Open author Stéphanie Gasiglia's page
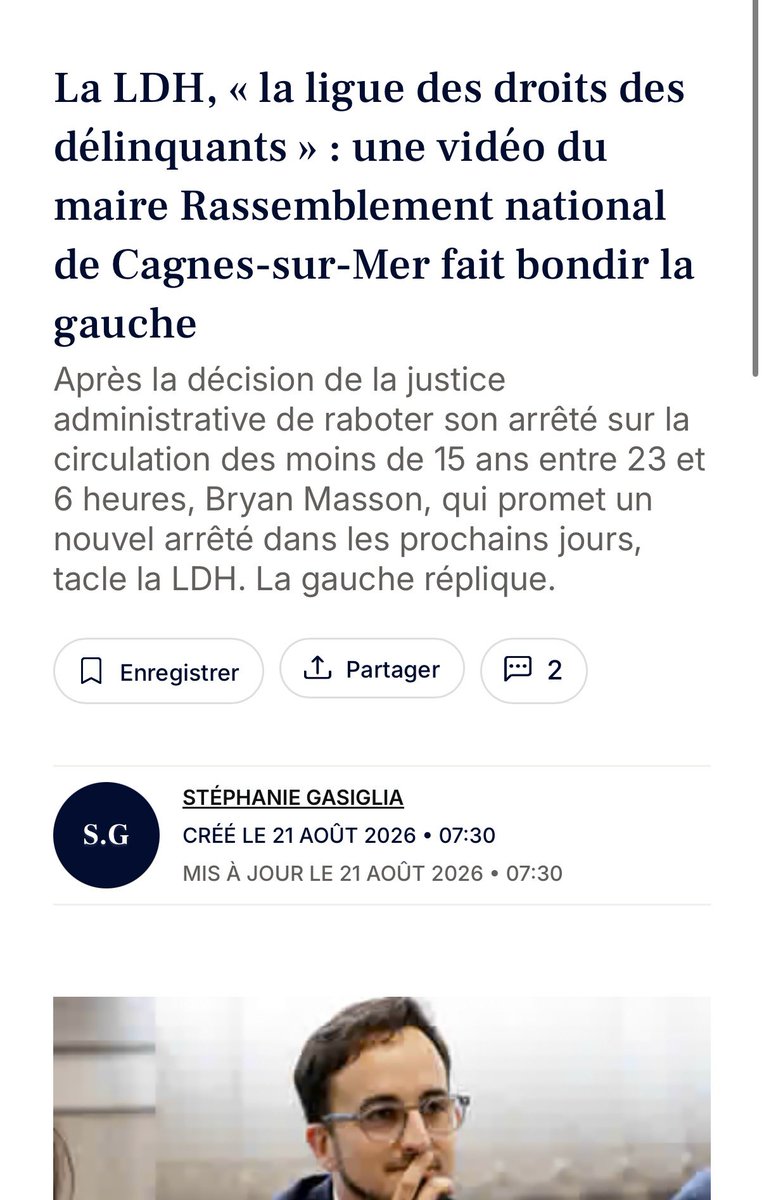 pos(293,797)
